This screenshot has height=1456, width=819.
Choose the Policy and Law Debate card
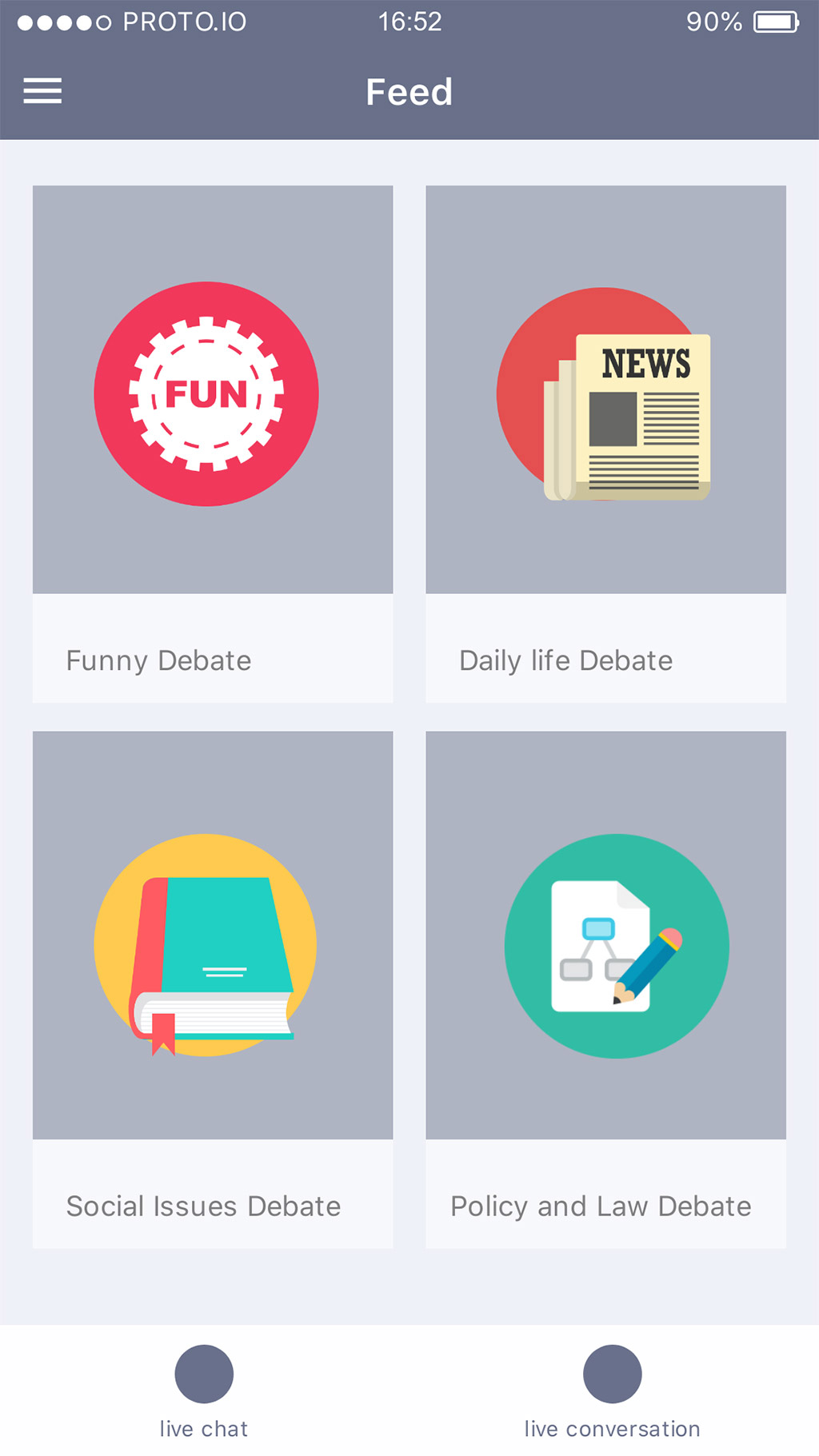tap(605, 989)
